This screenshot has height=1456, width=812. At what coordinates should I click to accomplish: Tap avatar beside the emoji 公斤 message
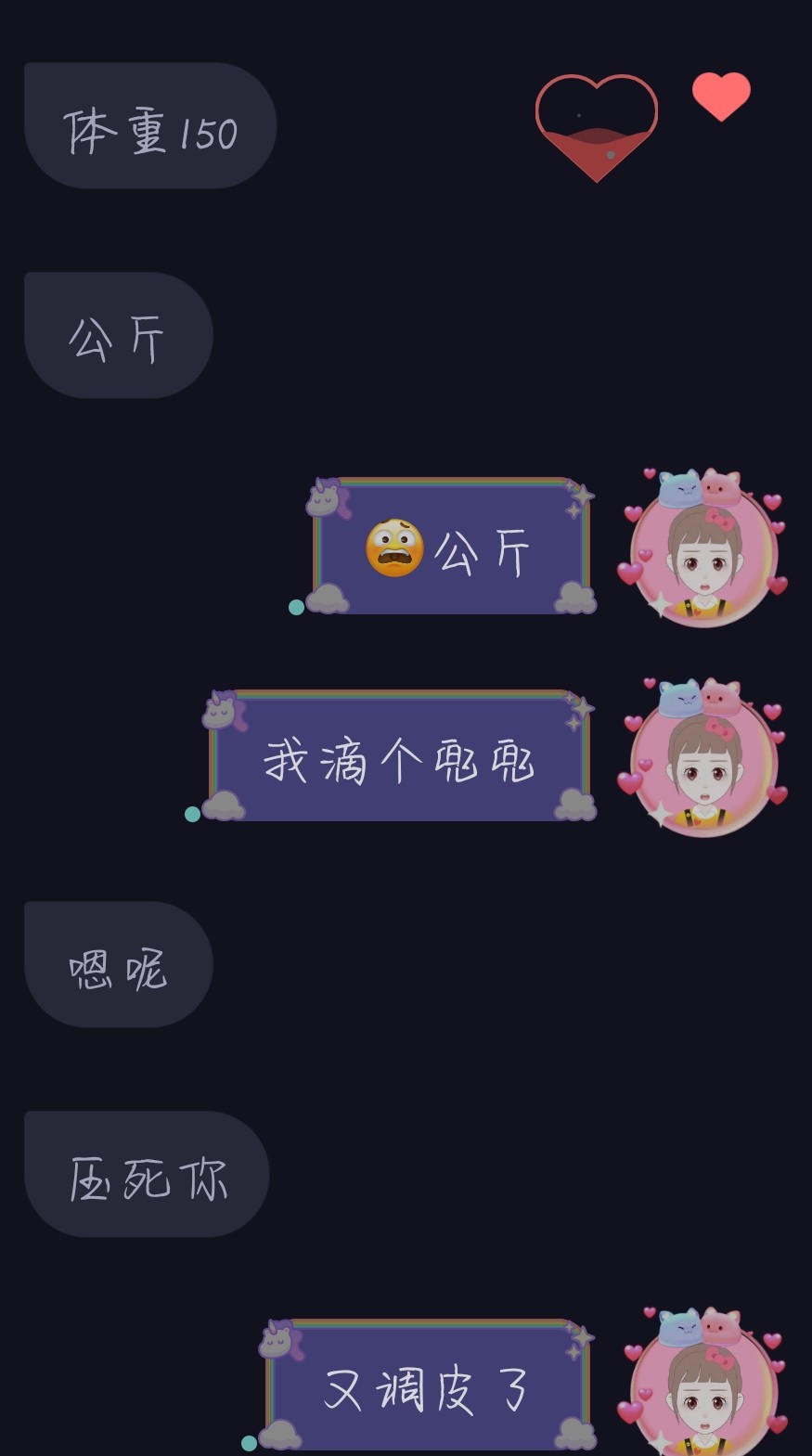point(704,551)
